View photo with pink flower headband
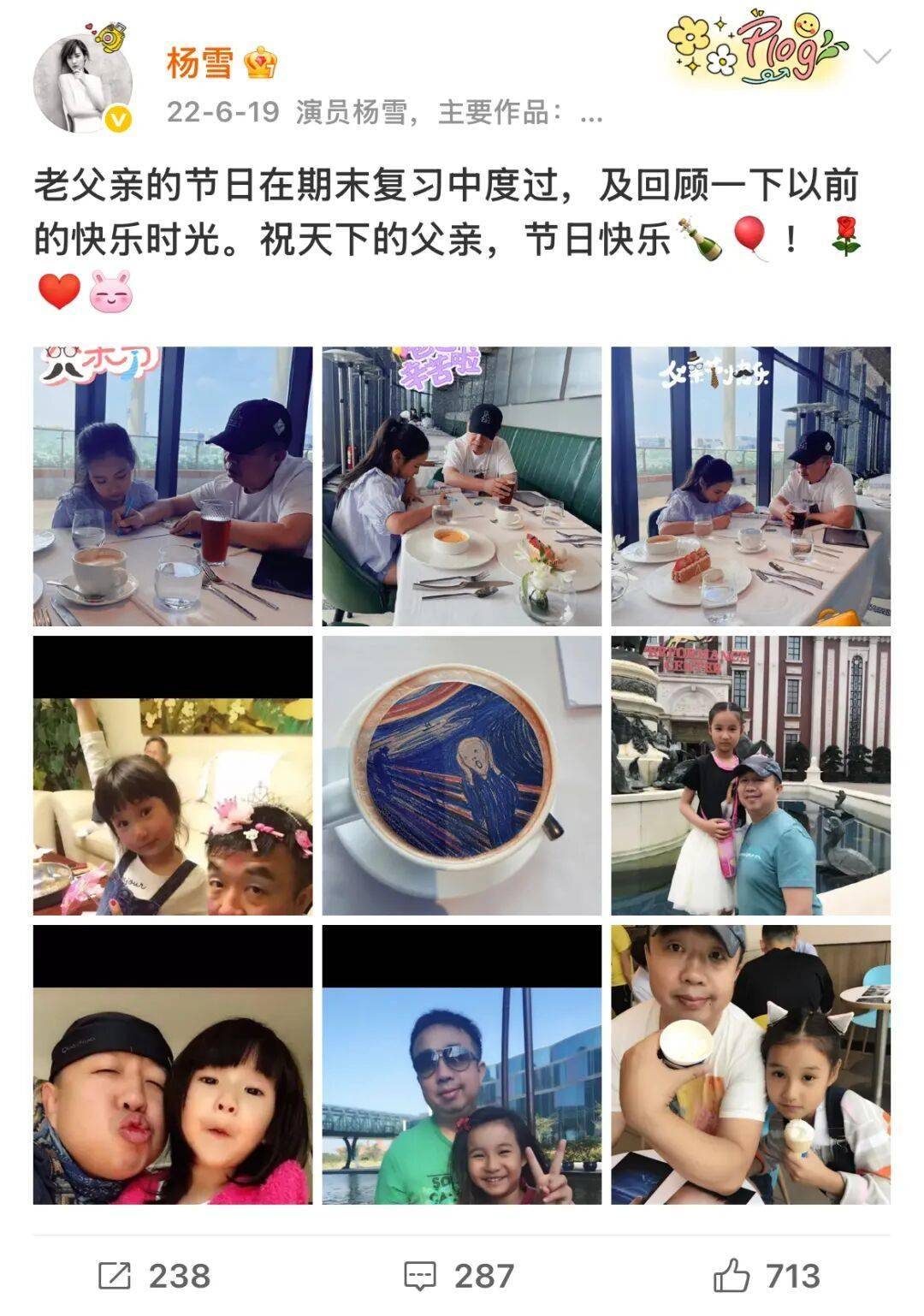Image resolution: width=924 pixels, height=1316 pixels. coord(173,775)
